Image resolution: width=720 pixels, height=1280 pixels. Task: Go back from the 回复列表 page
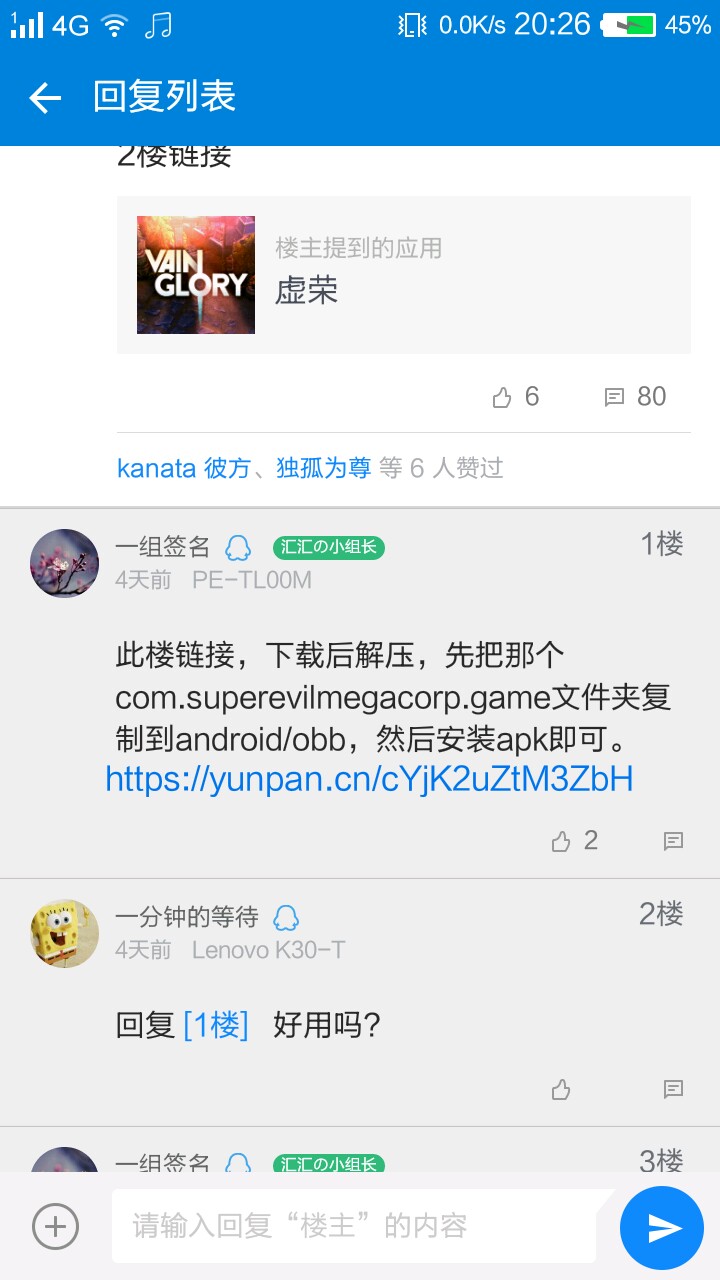45,97
